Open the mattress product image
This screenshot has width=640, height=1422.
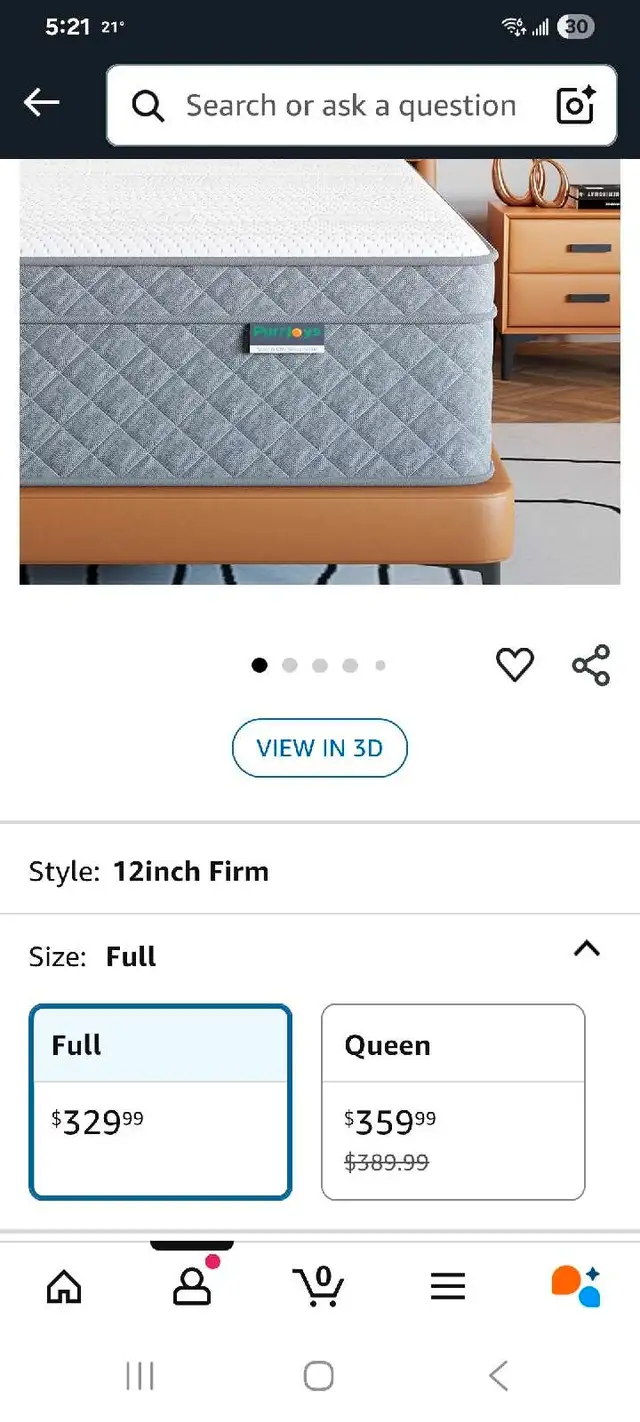[320, 372]
